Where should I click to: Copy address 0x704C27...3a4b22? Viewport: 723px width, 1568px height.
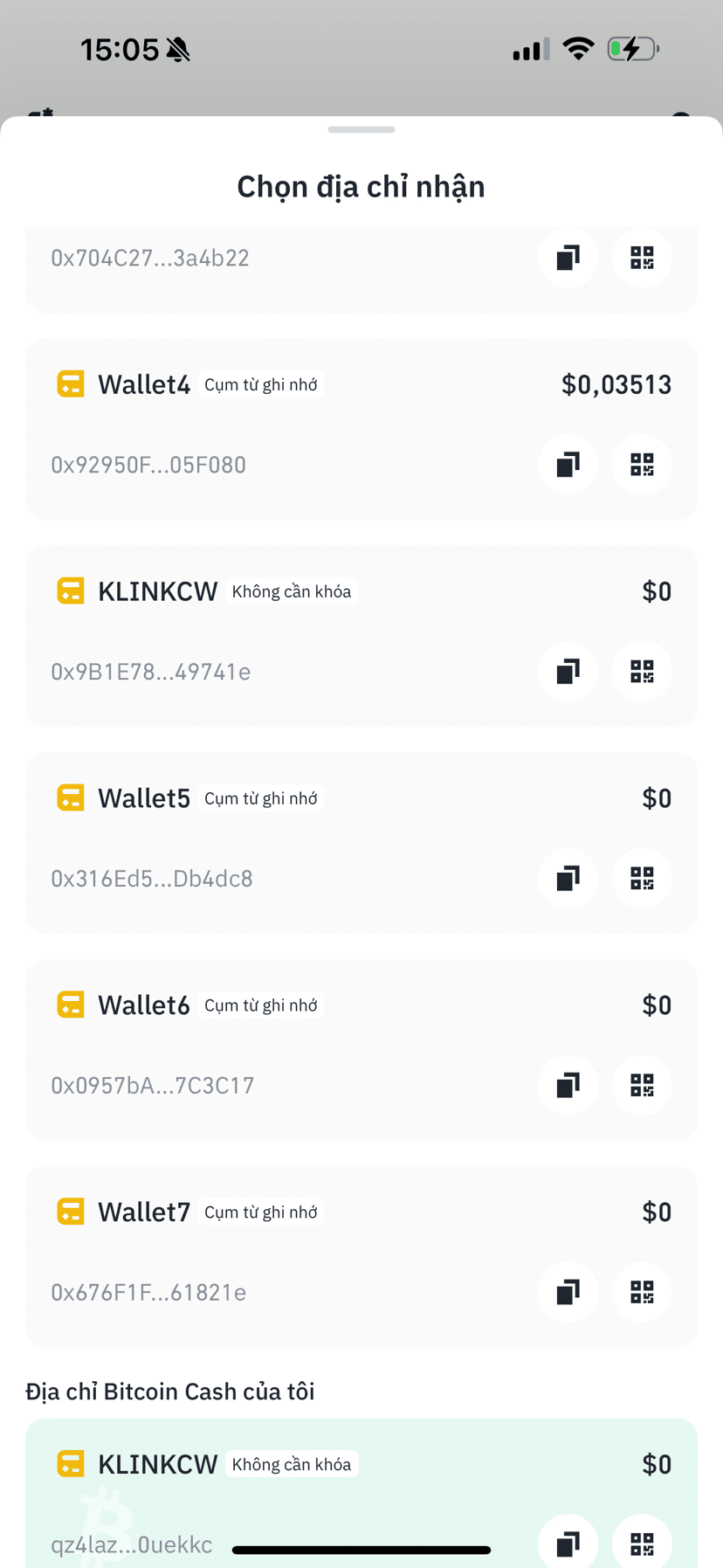(x=568, y=258)
